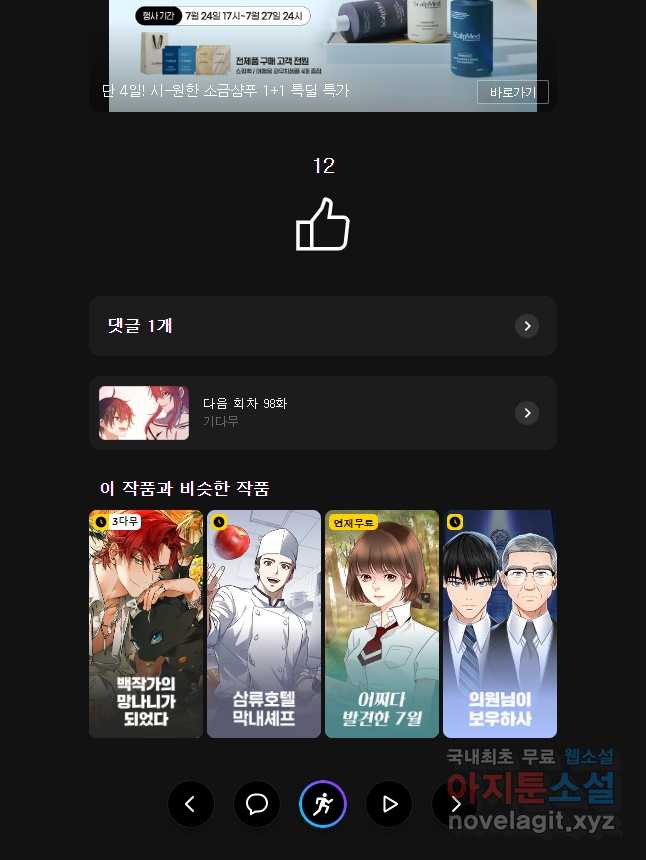Go to the next episode arrow
The width and height of the screenshot is (646, 860).
(x=455, y=804)
